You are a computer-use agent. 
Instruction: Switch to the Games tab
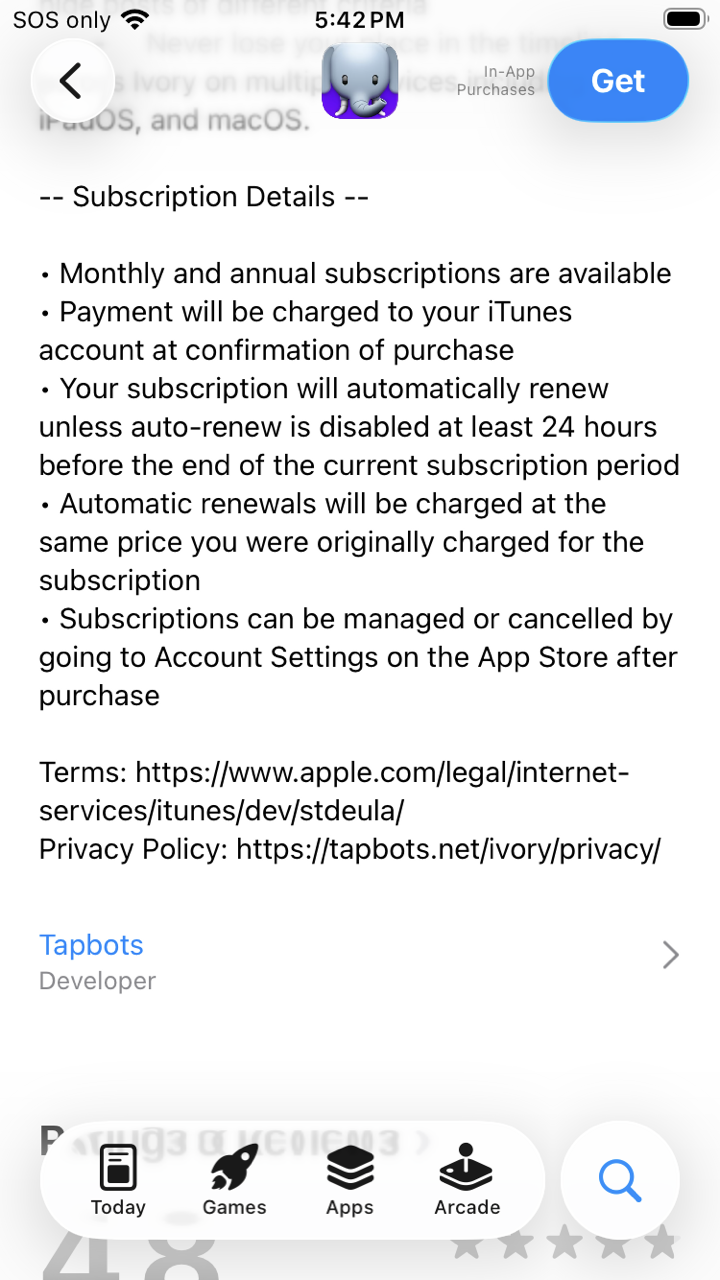tap(234, 1181)
